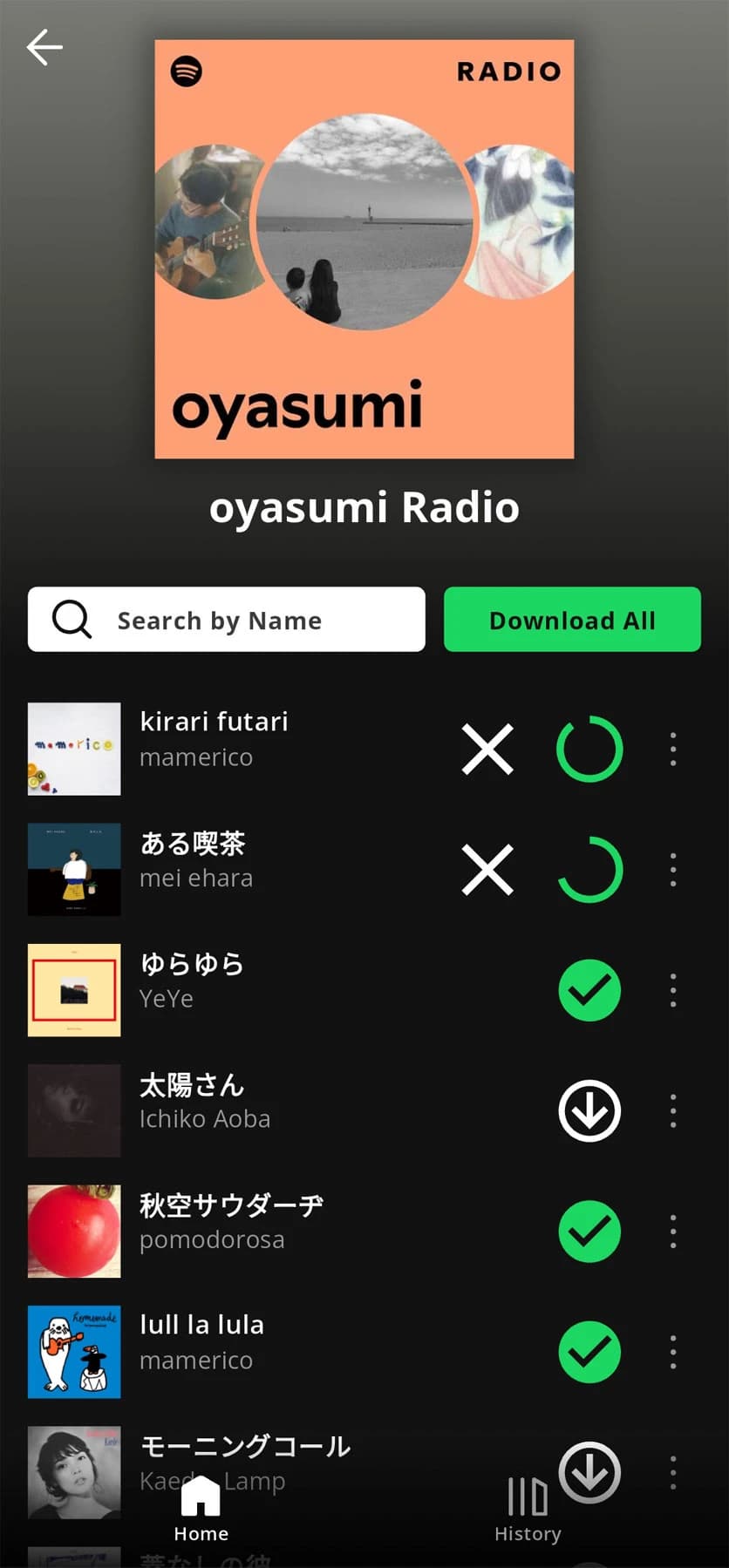The width and height of the screenshot is (729, 1568).
Task: Open the History tab
Action: click(x=527, y=1508)
